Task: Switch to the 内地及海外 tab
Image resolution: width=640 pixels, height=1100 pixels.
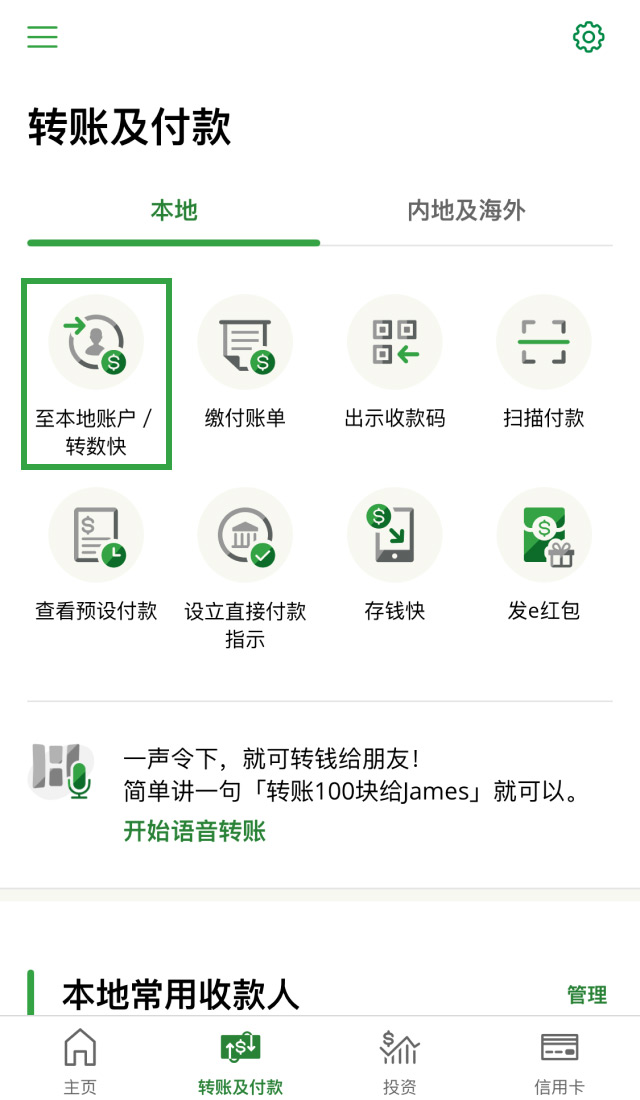Action: pos(466,211)
